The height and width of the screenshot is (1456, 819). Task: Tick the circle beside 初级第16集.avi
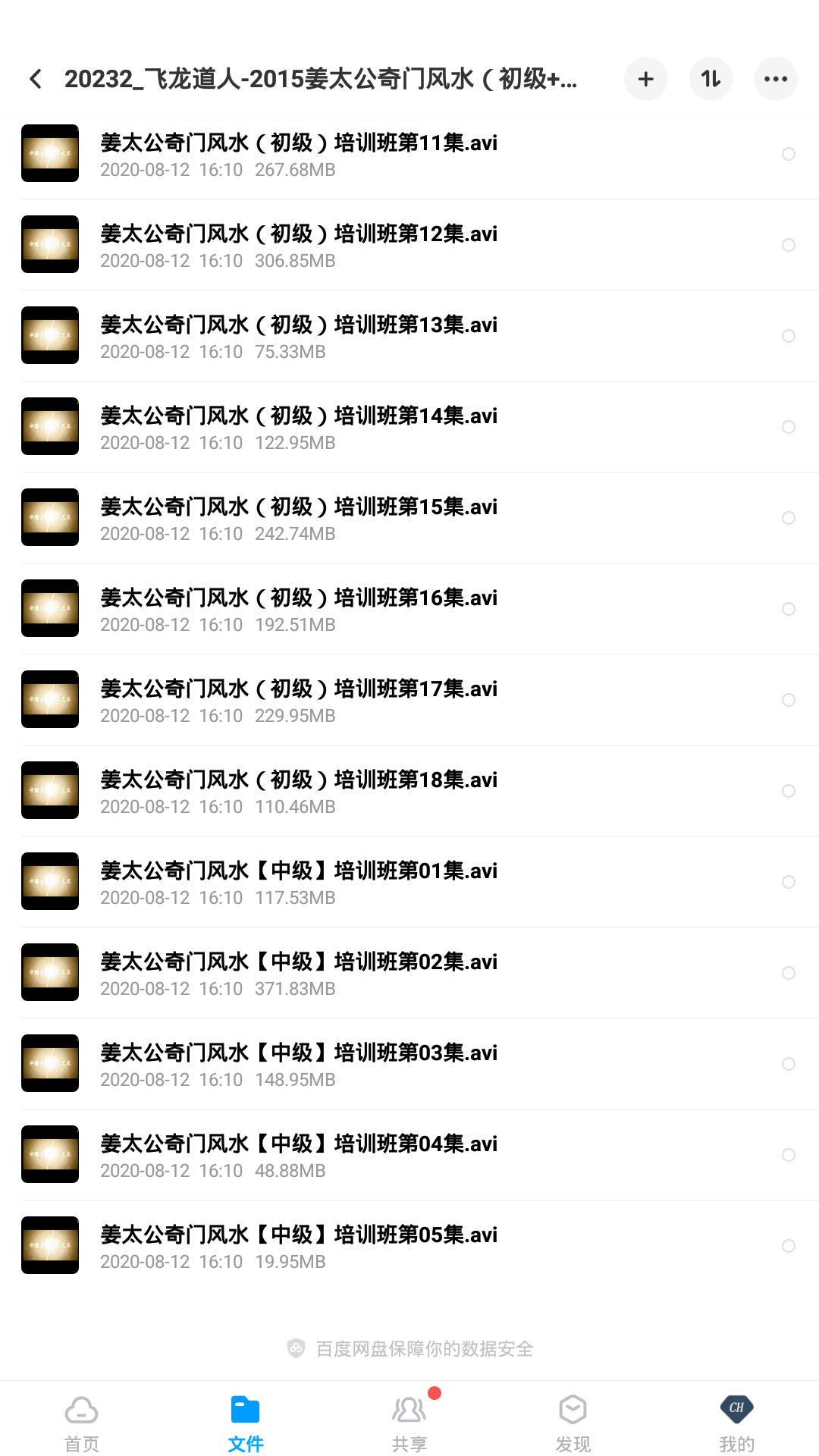tap(789, 609)
